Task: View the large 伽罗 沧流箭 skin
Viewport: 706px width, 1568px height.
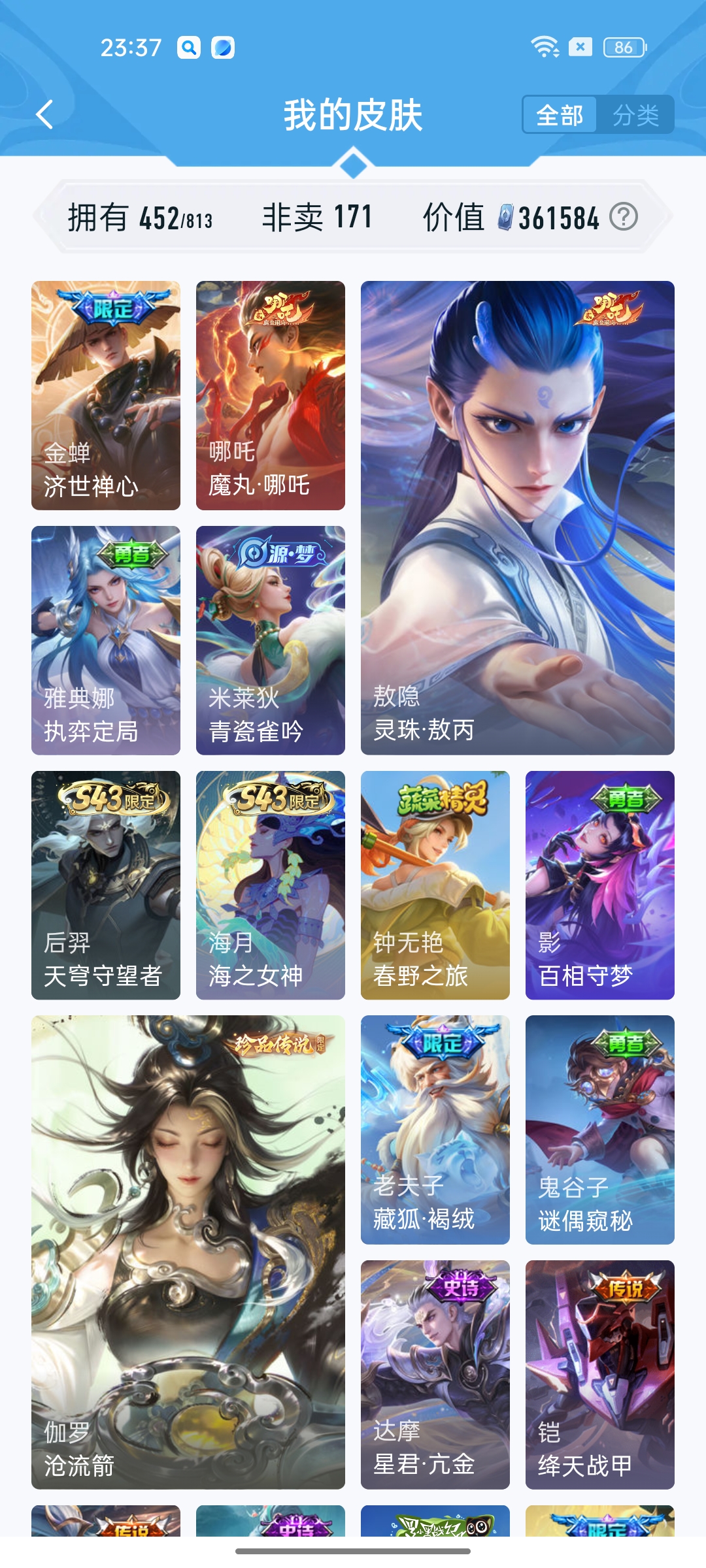Action: [x=188, y=1252]
